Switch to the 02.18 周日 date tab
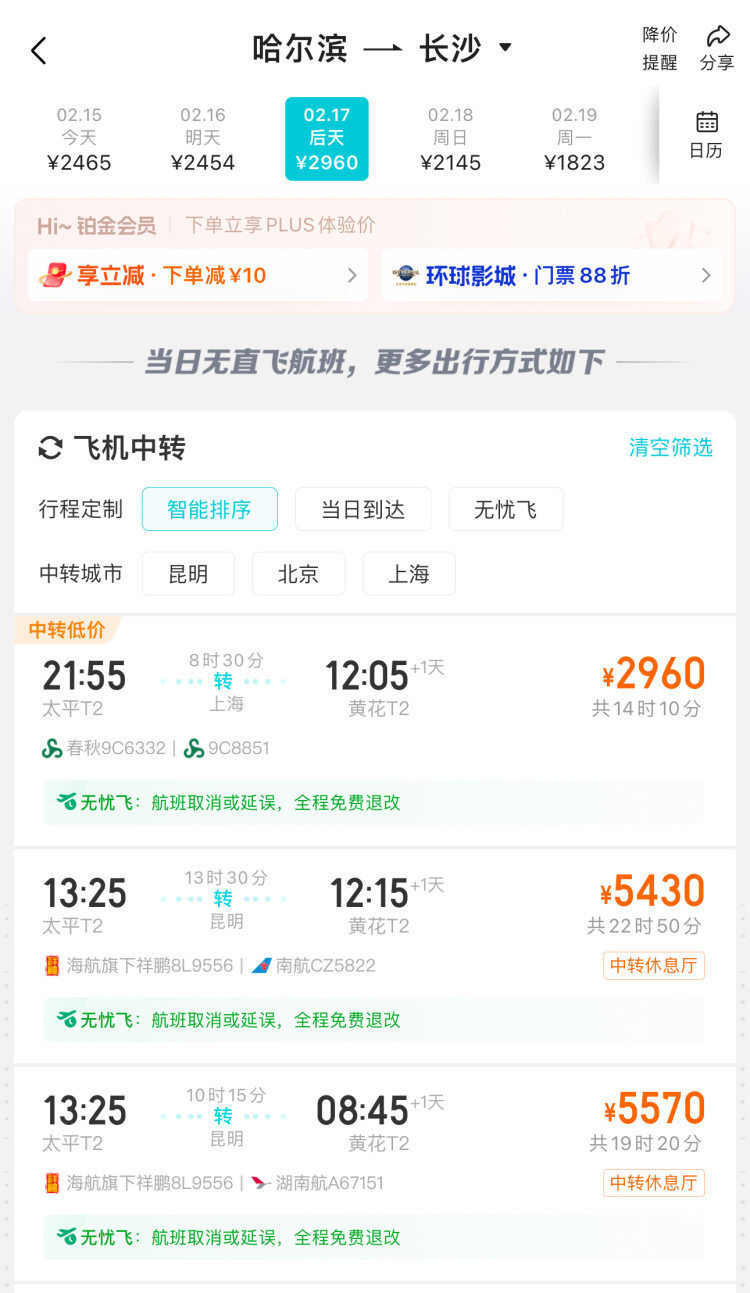750x1293 pixels. [x=451, y=137]
